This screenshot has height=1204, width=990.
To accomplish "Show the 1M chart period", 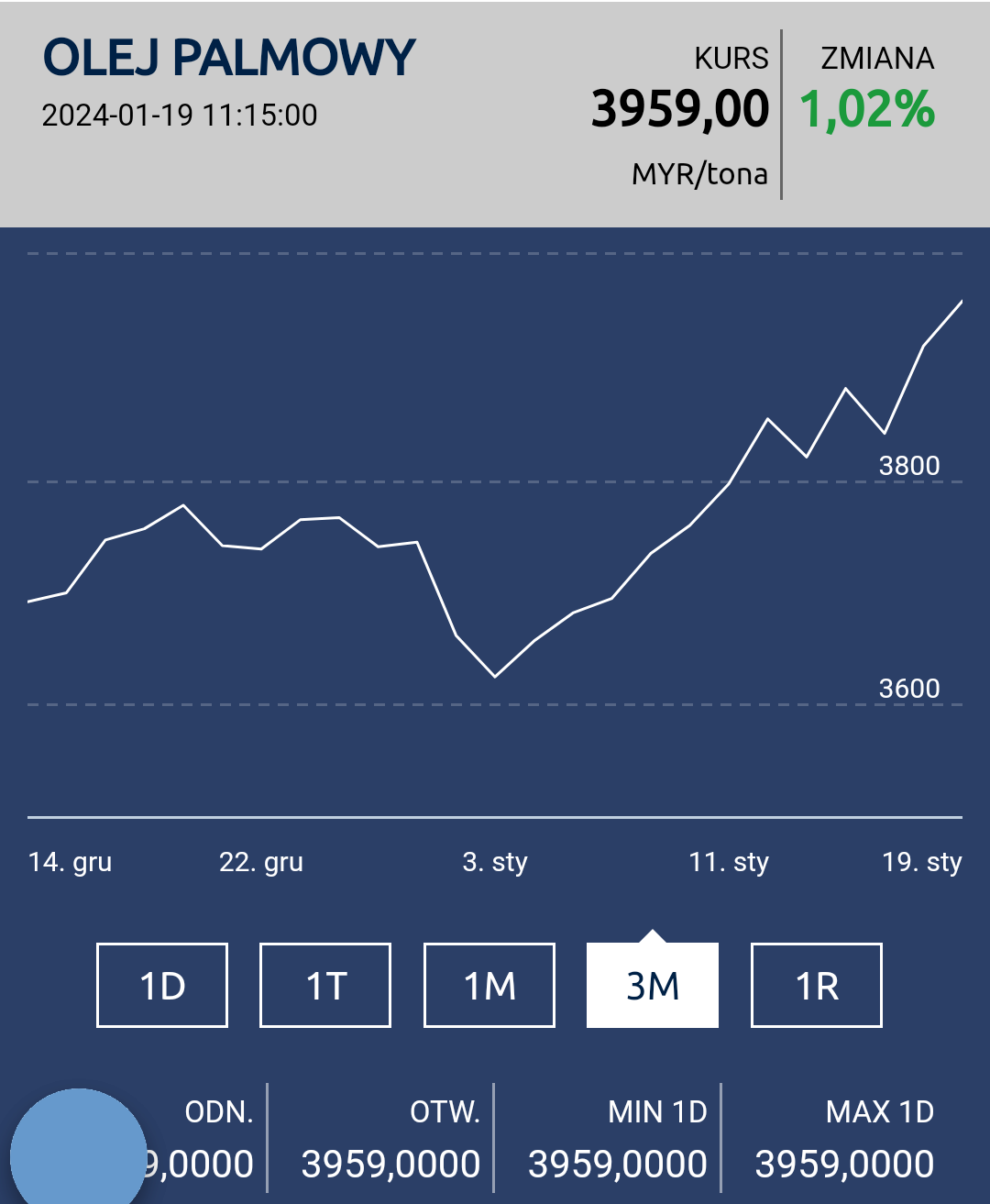I will 489,986.
